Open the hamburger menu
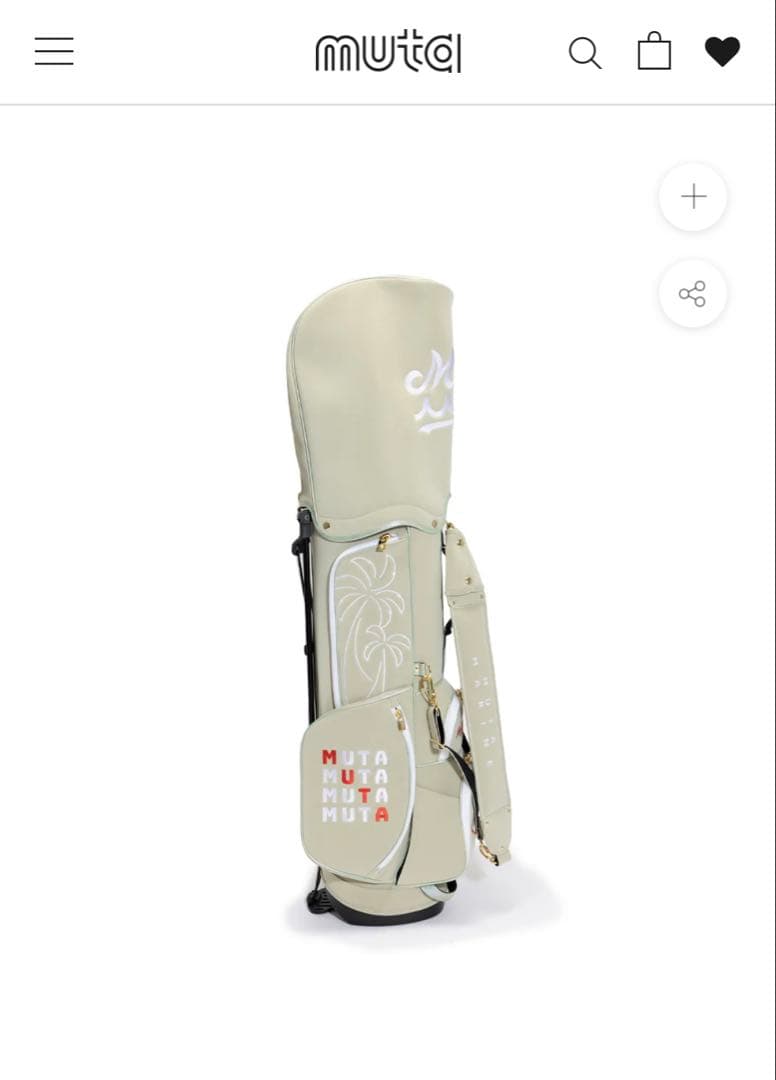Screen dimensions: 776x1080 [54, 51]
